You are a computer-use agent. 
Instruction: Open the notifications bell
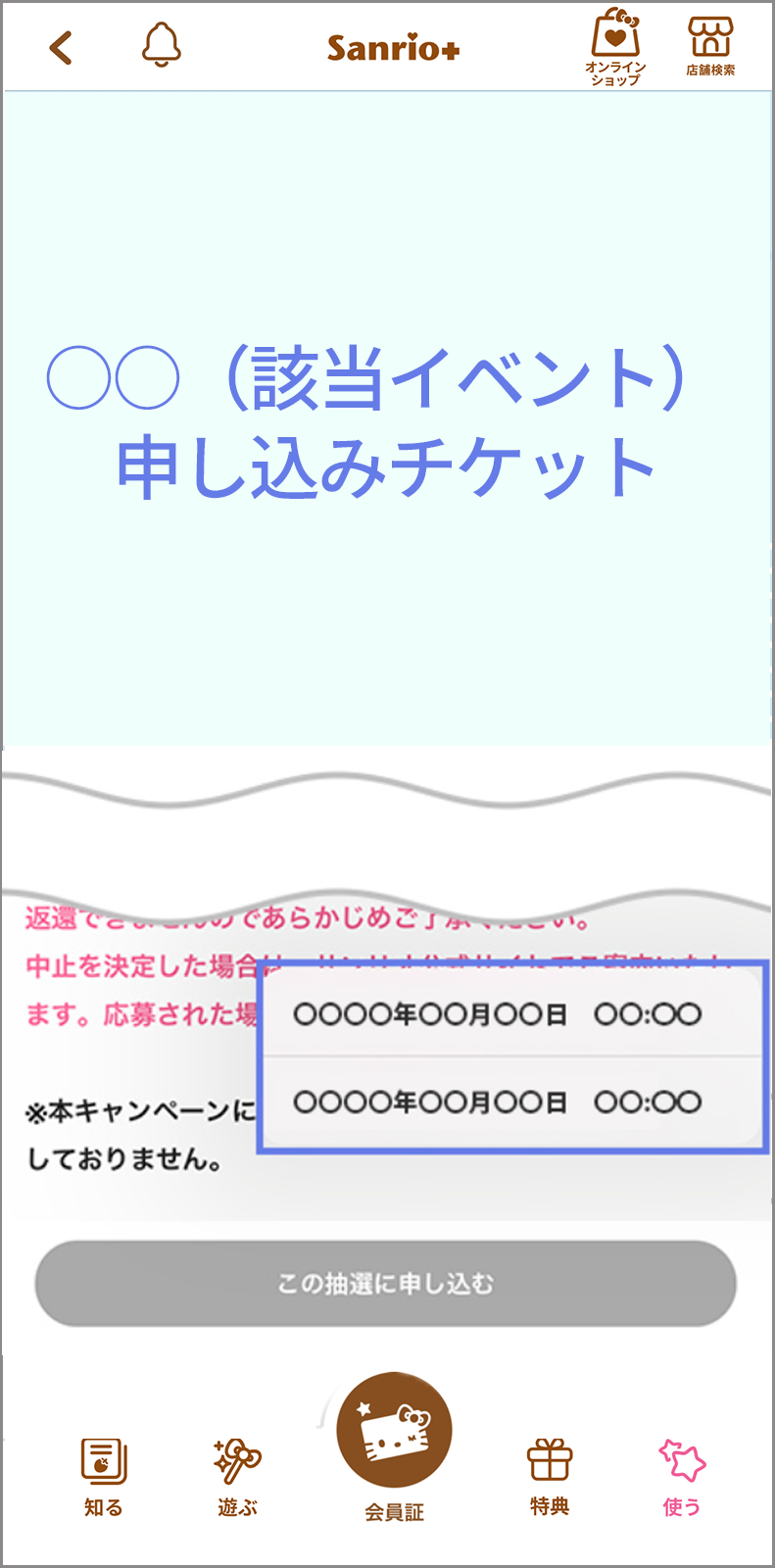point(162,45)
